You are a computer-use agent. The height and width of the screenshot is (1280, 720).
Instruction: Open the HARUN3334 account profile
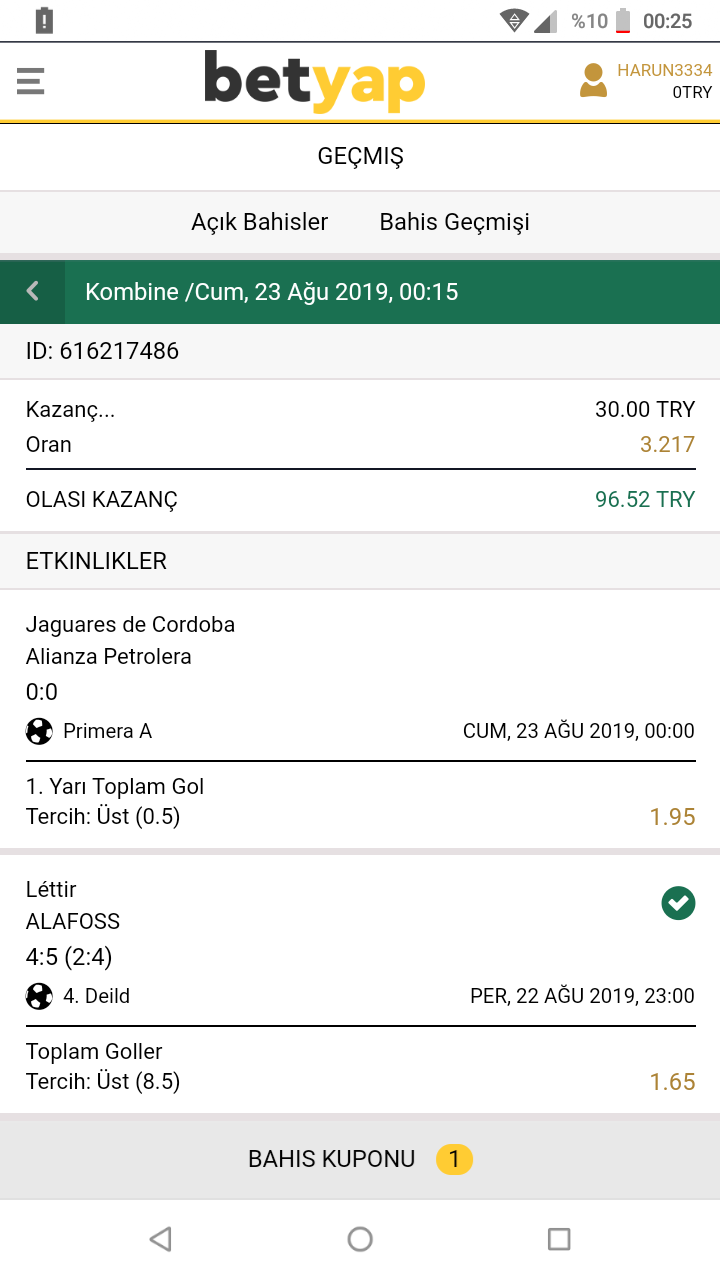[645, 81]
